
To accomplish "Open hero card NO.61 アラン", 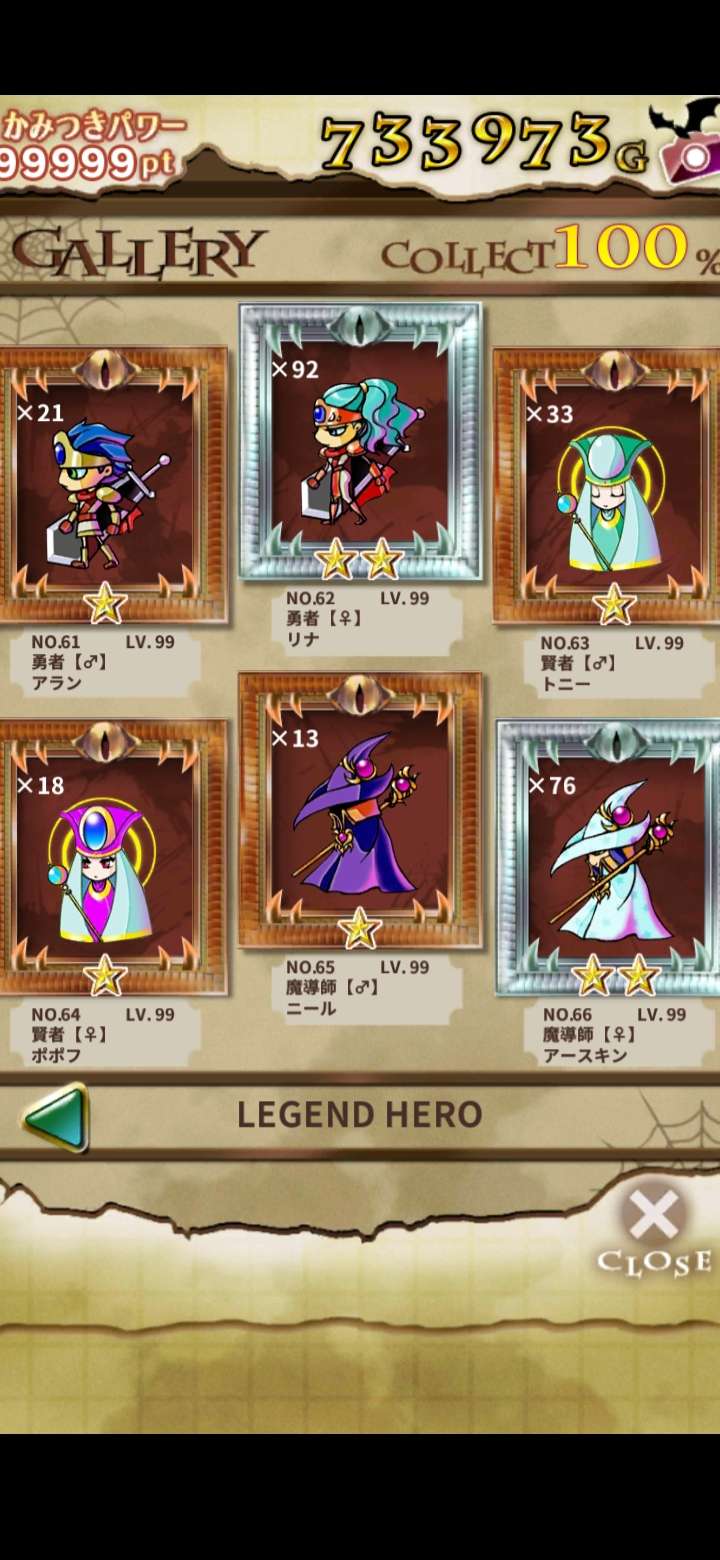I will coord(112,487).
